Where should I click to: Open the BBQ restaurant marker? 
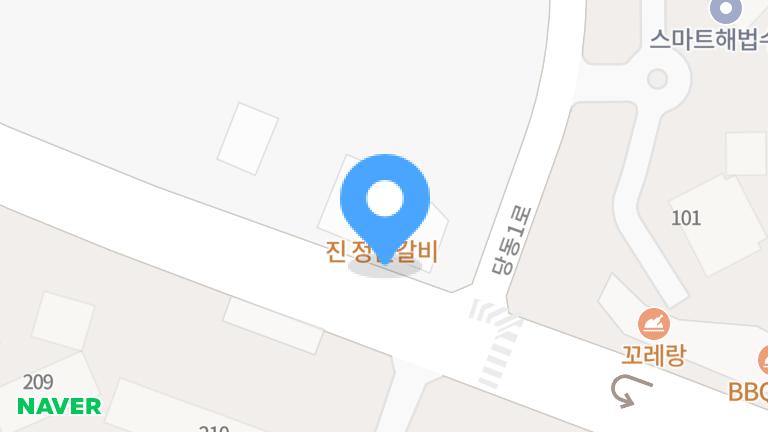(x=762, y=362)
